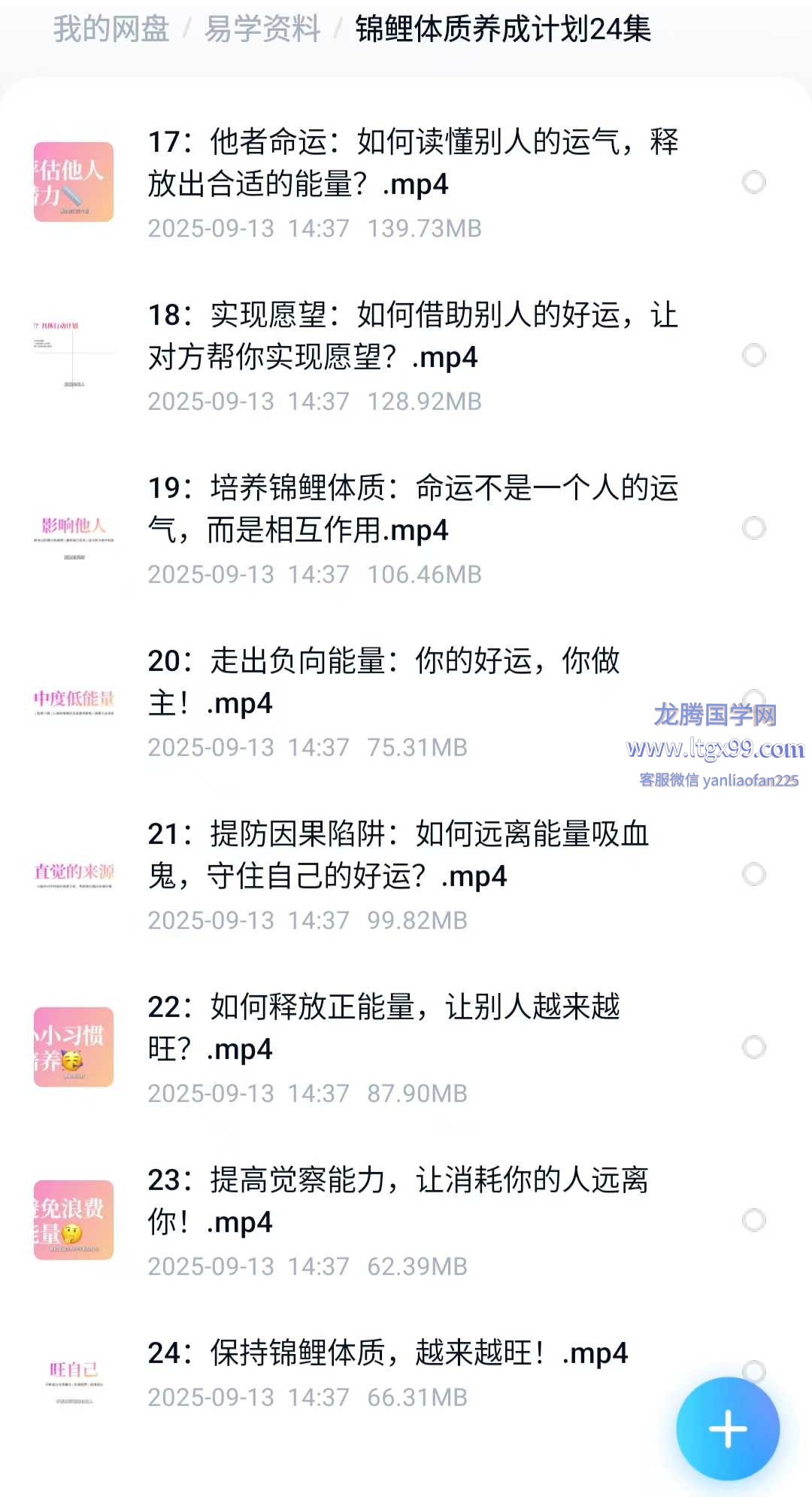Select file 23 using its checkbox
Viewport: 812px width, 1497px height.
pyautogui.click(x=753, y=1220)
